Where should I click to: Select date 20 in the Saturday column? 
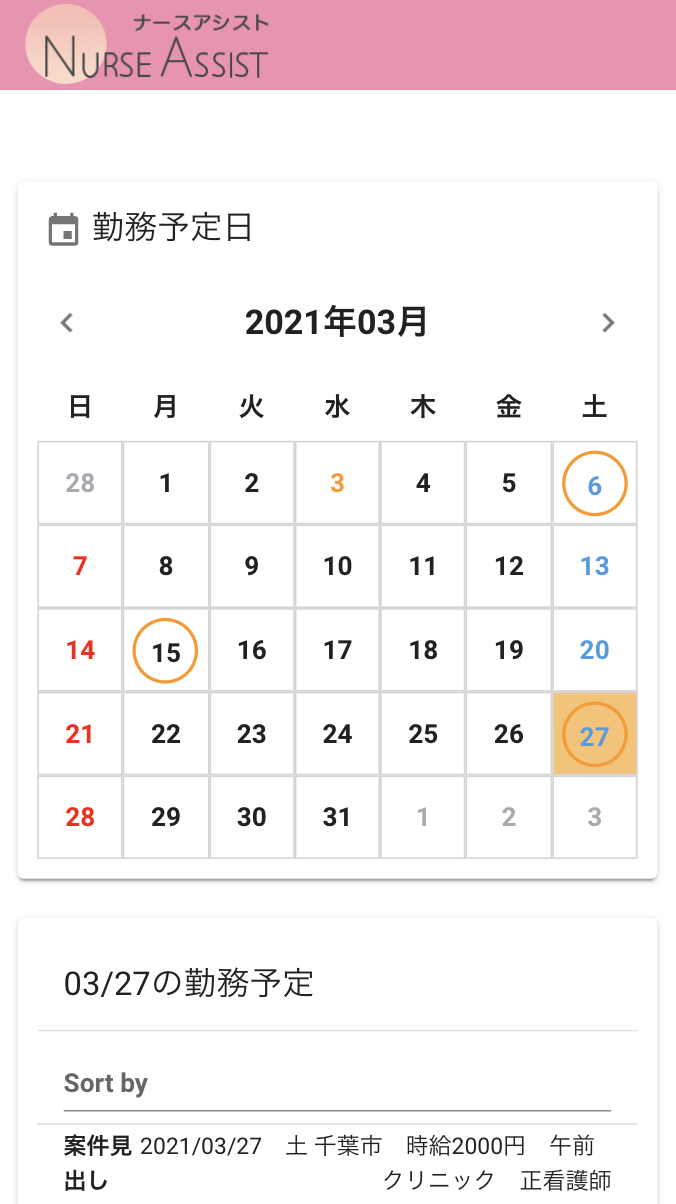(x=594, y=651)
